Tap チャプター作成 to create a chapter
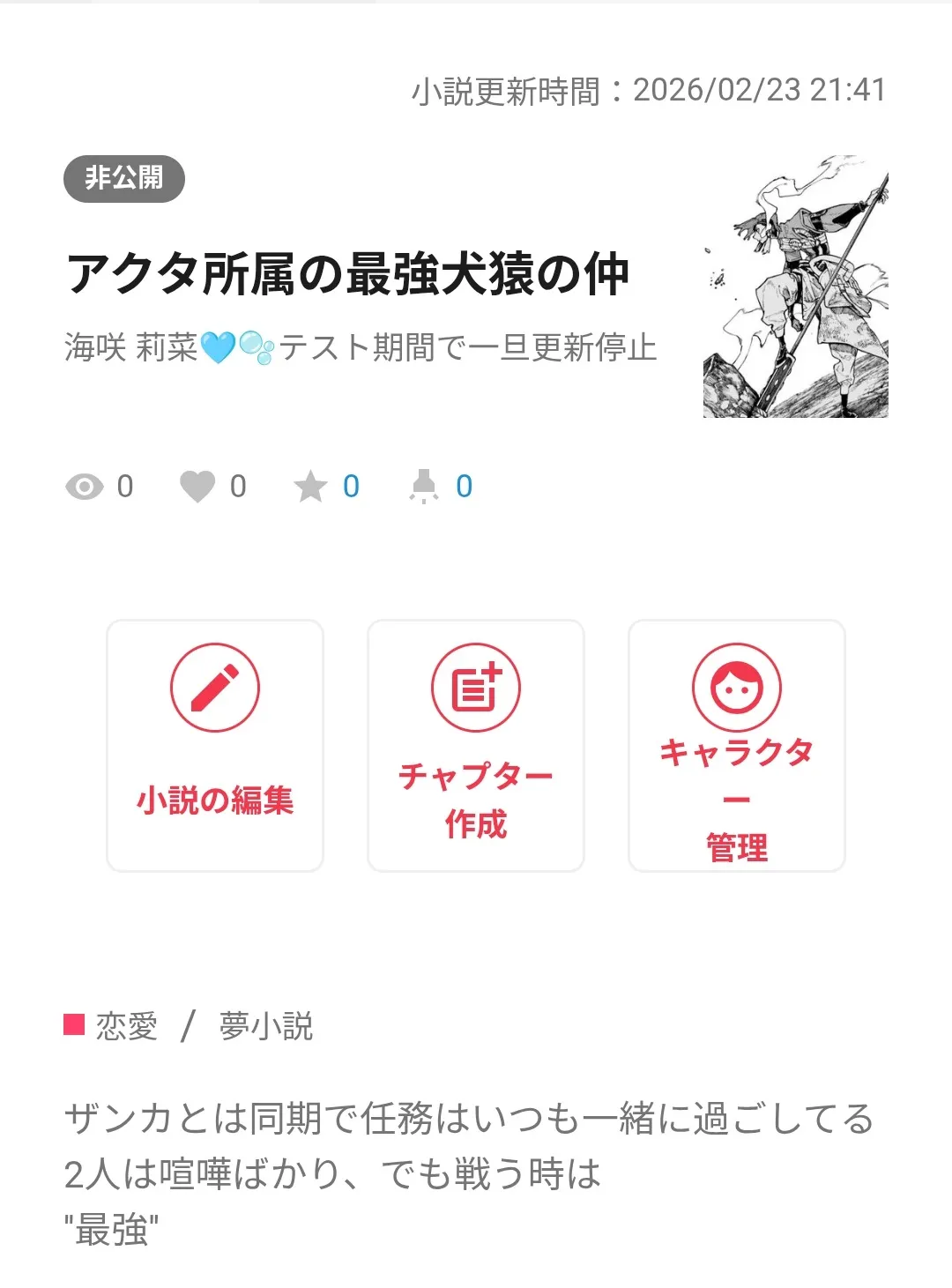This screenshot has height=1288, width=952. click(476, 746)
